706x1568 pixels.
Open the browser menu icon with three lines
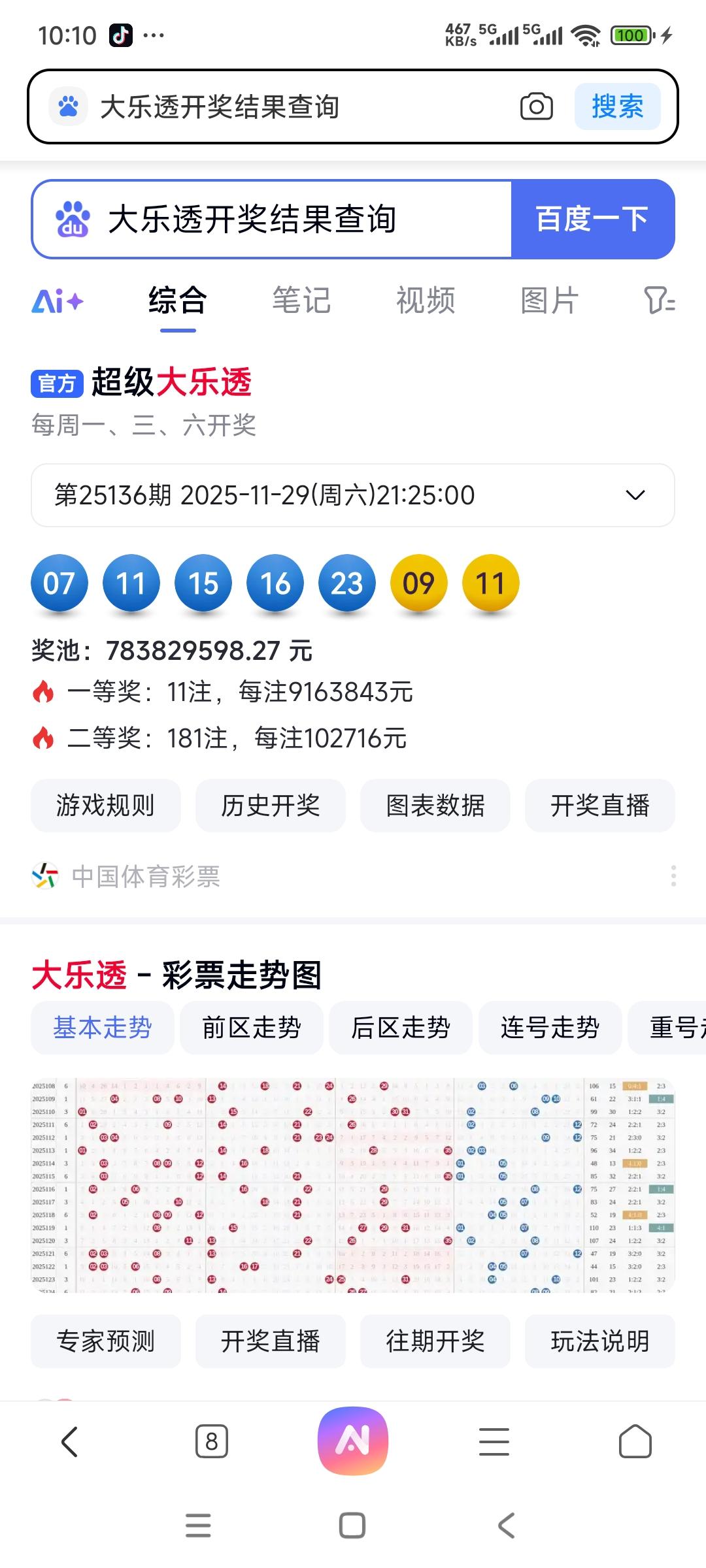tap(494, 1441)
